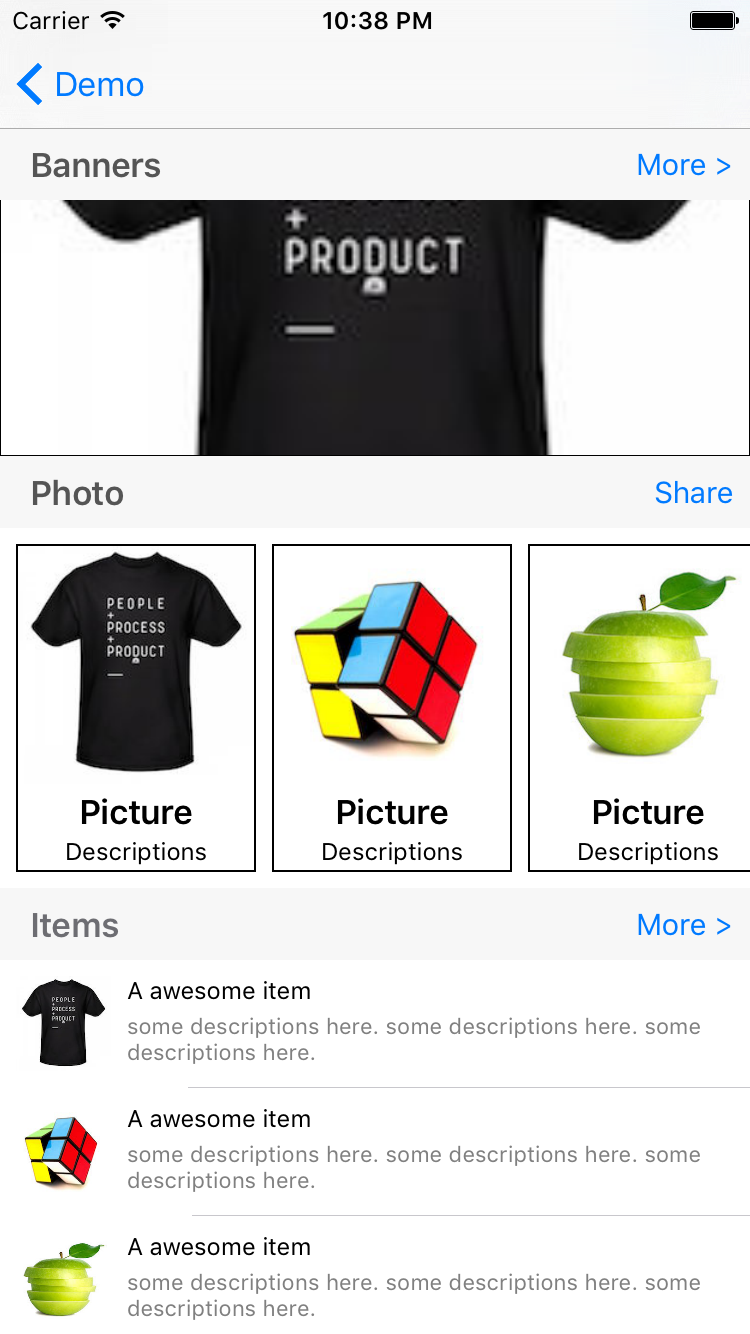Tap More in the Banners section

[x=683, y=165]
